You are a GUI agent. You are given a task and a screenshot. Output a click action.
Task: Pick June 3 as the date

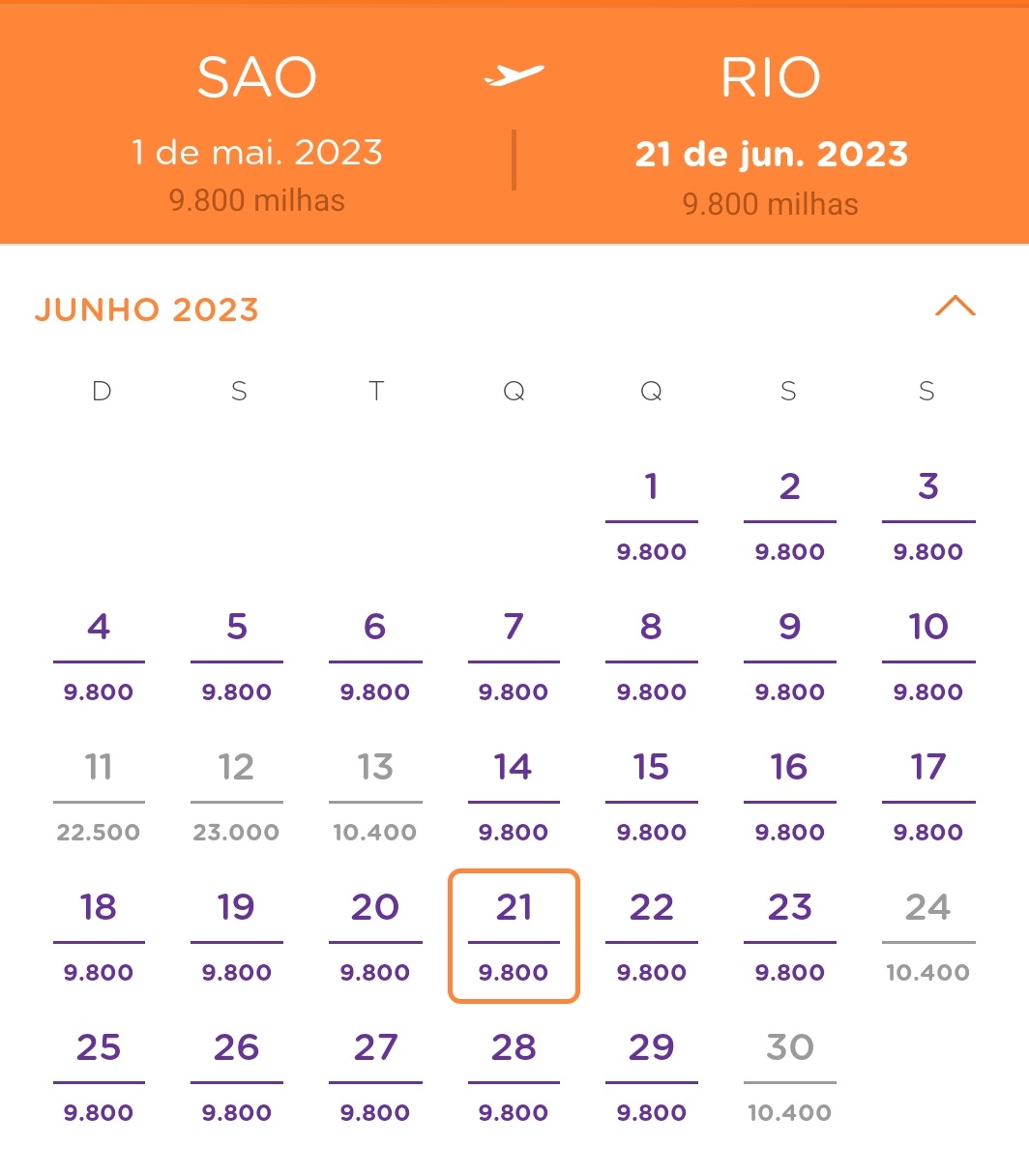[x=928, y=514]
